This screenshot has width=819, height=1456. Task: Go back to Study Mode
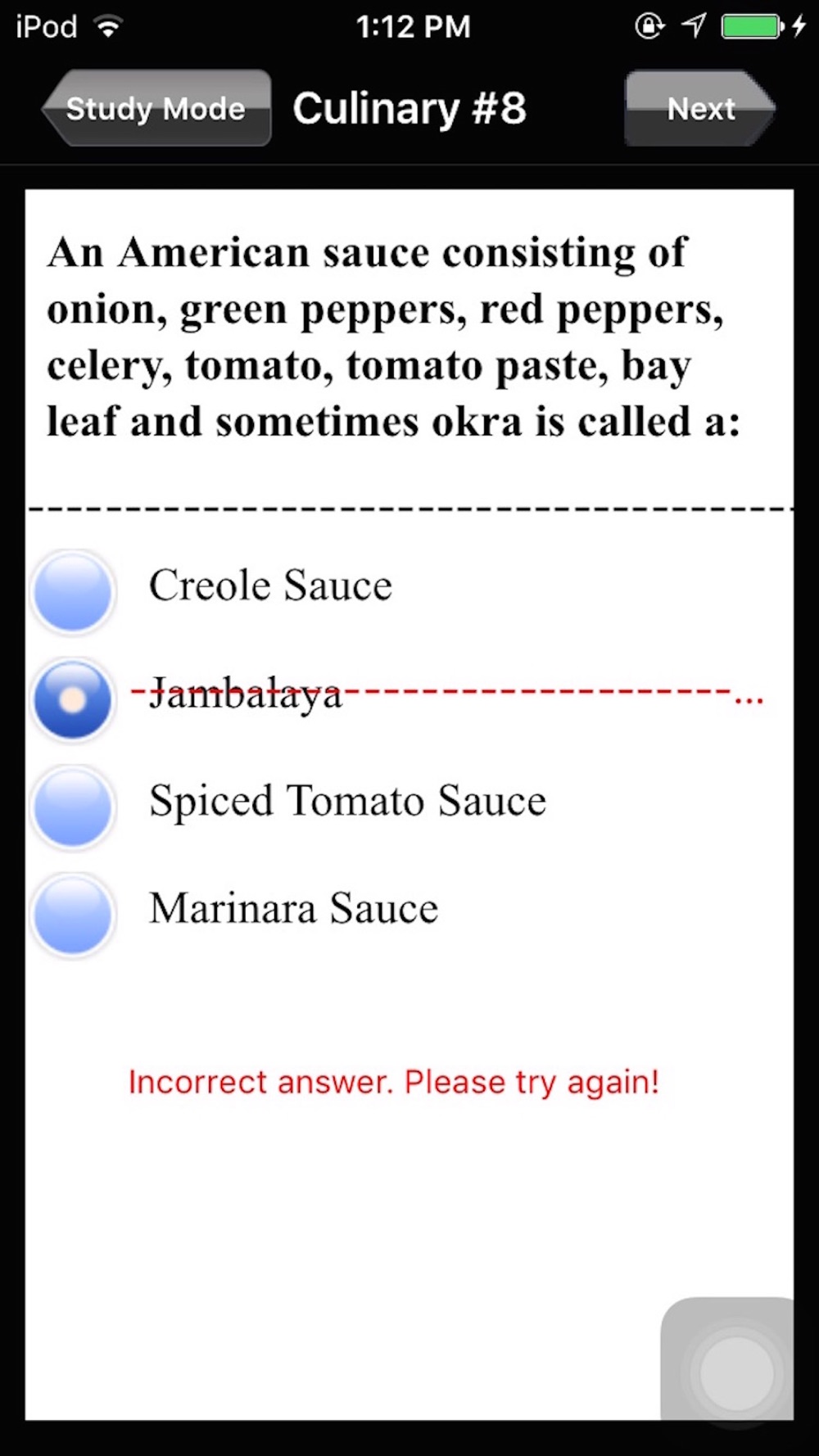tap(156, 108)
